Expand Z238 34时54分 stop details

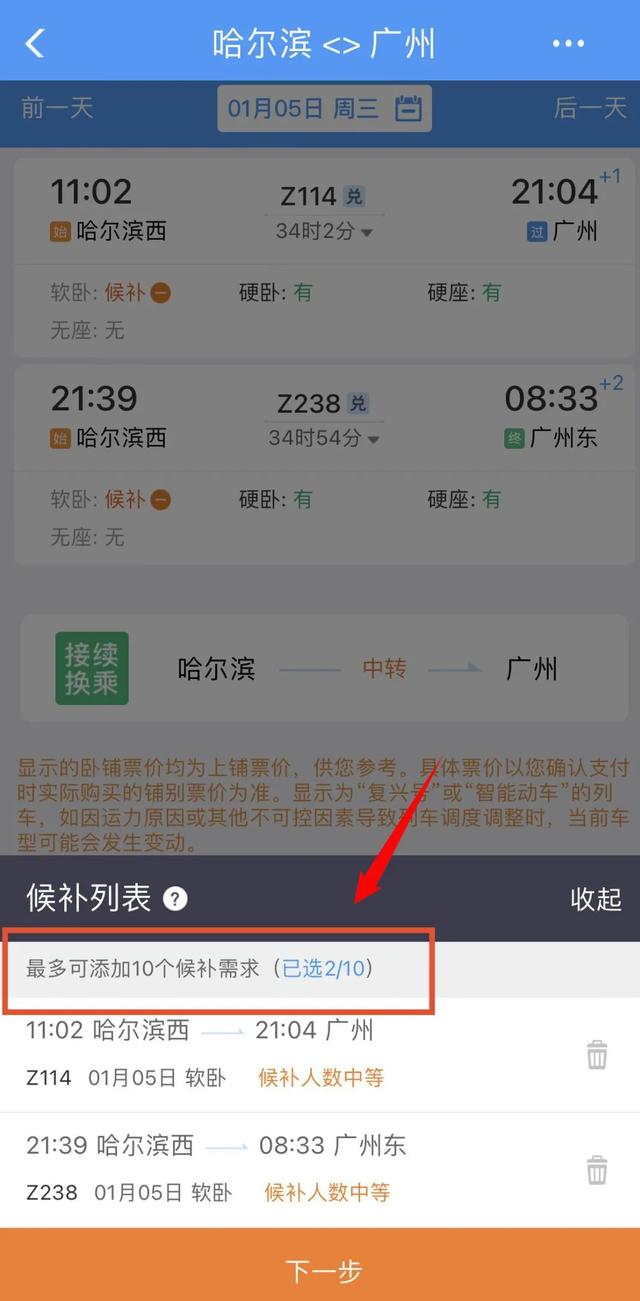tap(324, 438)
